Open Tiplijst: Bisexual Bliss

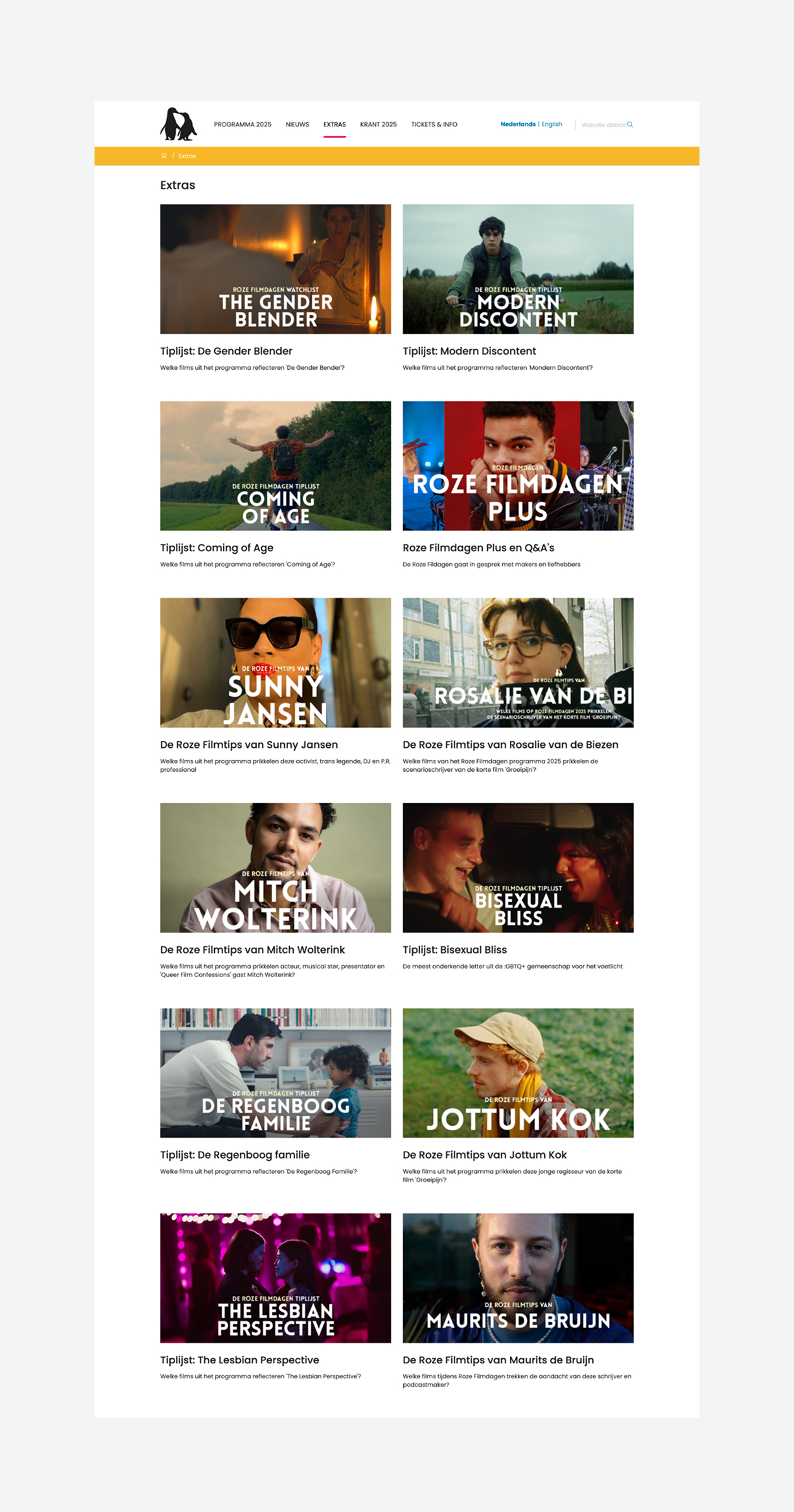518,868
